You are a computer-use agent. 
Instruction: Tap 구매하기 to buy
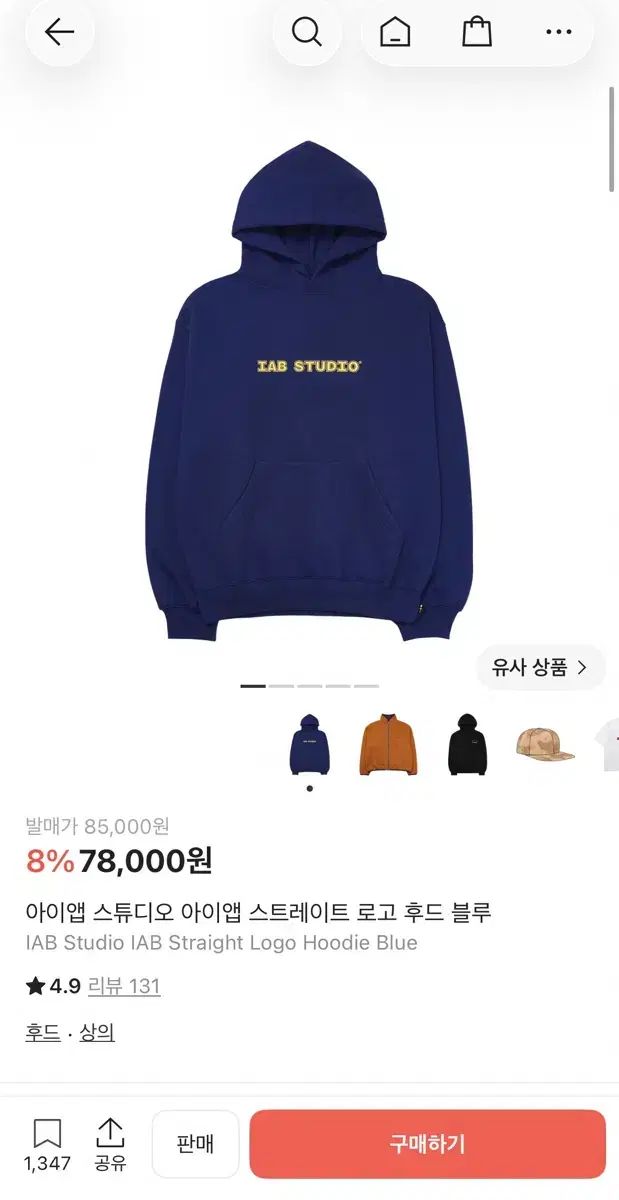tap(428, 1144)
